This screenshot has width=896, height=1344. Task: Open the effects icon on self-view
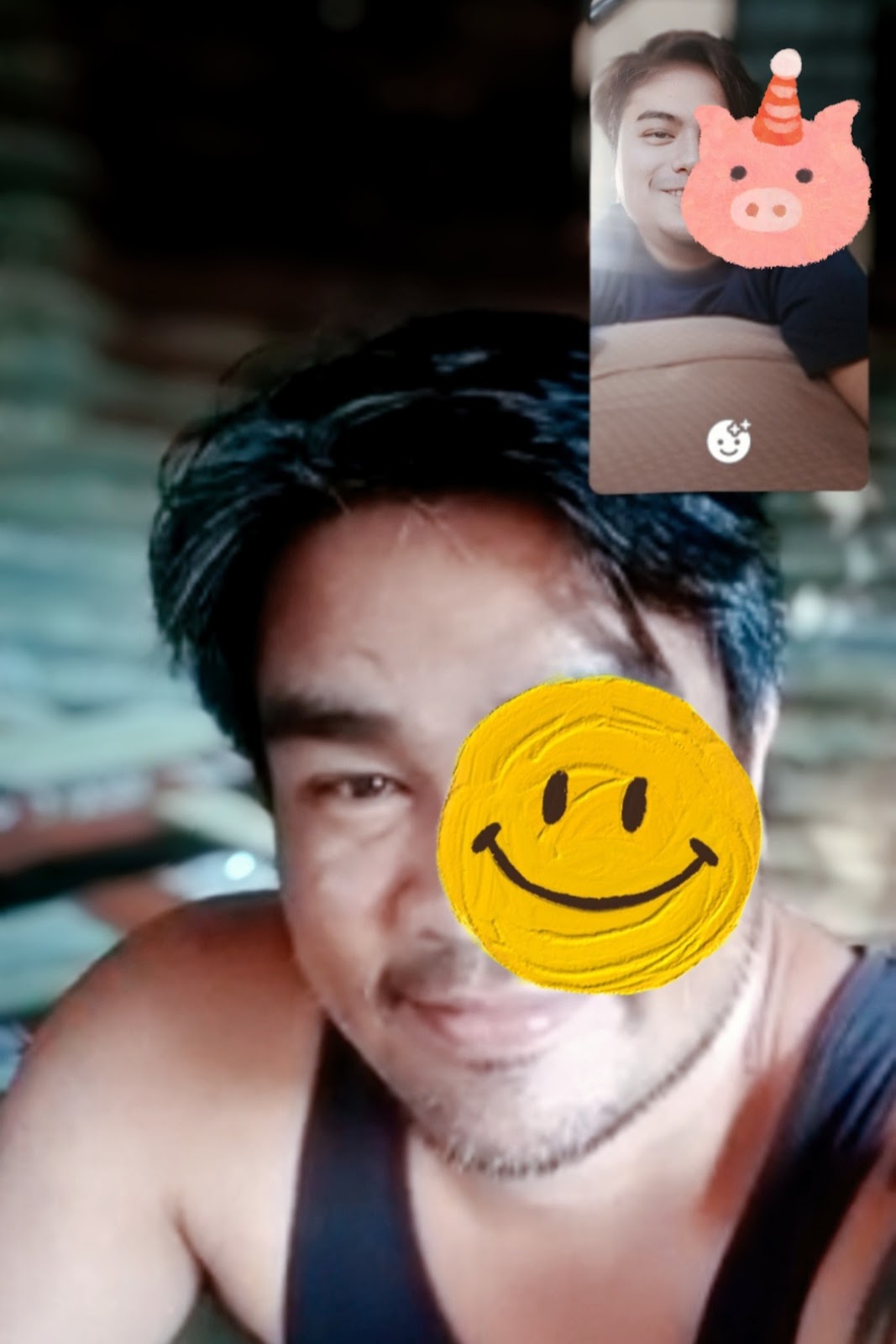[x=728, y=440]
